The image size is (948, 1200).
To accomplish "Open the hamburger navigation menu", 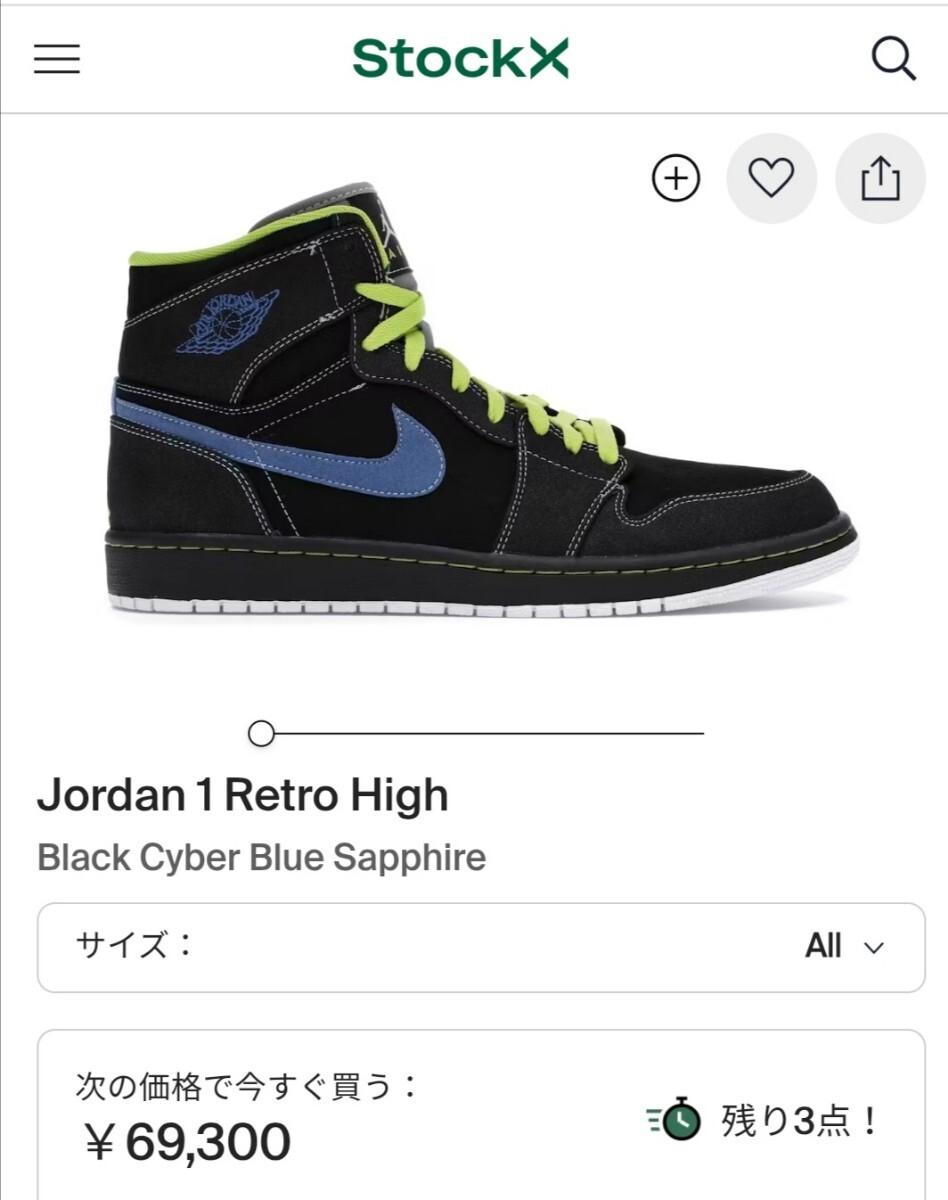I will 57,60.
